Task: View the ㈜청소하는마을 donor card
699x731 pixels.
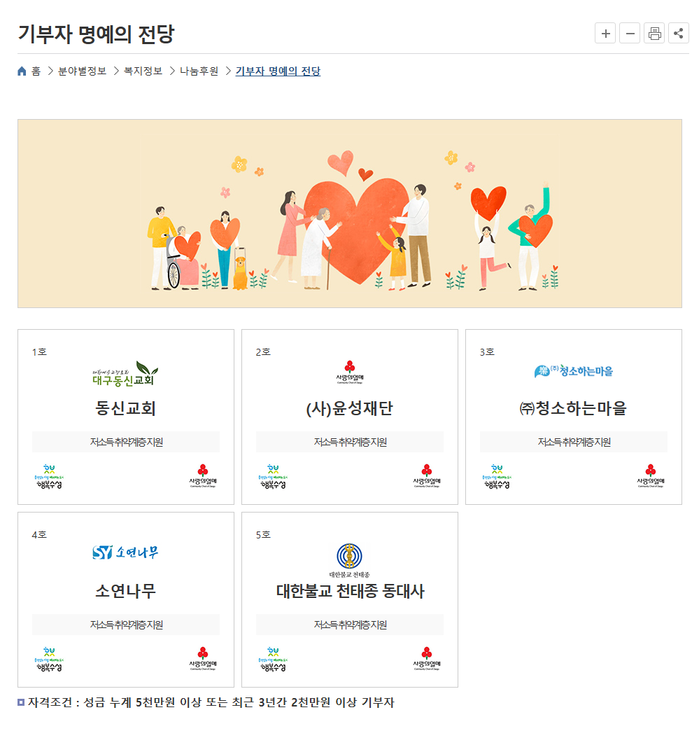Action: [573, 409]
